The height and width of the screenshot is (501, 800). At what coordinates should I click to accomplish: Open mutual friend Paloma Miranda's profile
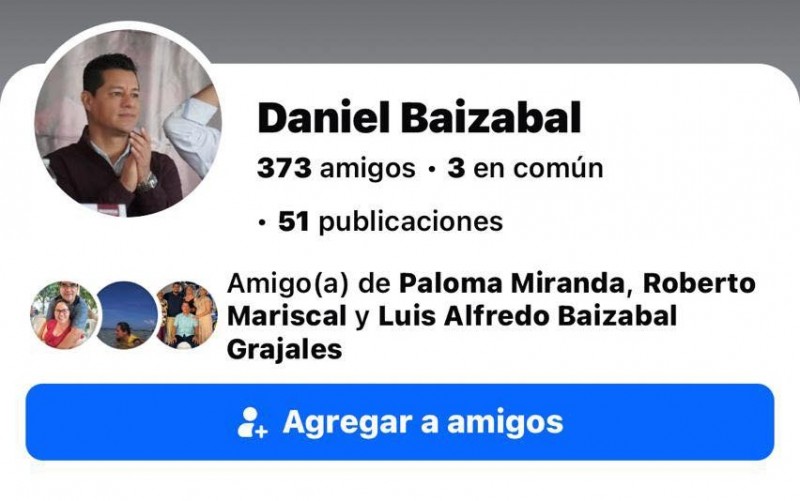point(512,284)
